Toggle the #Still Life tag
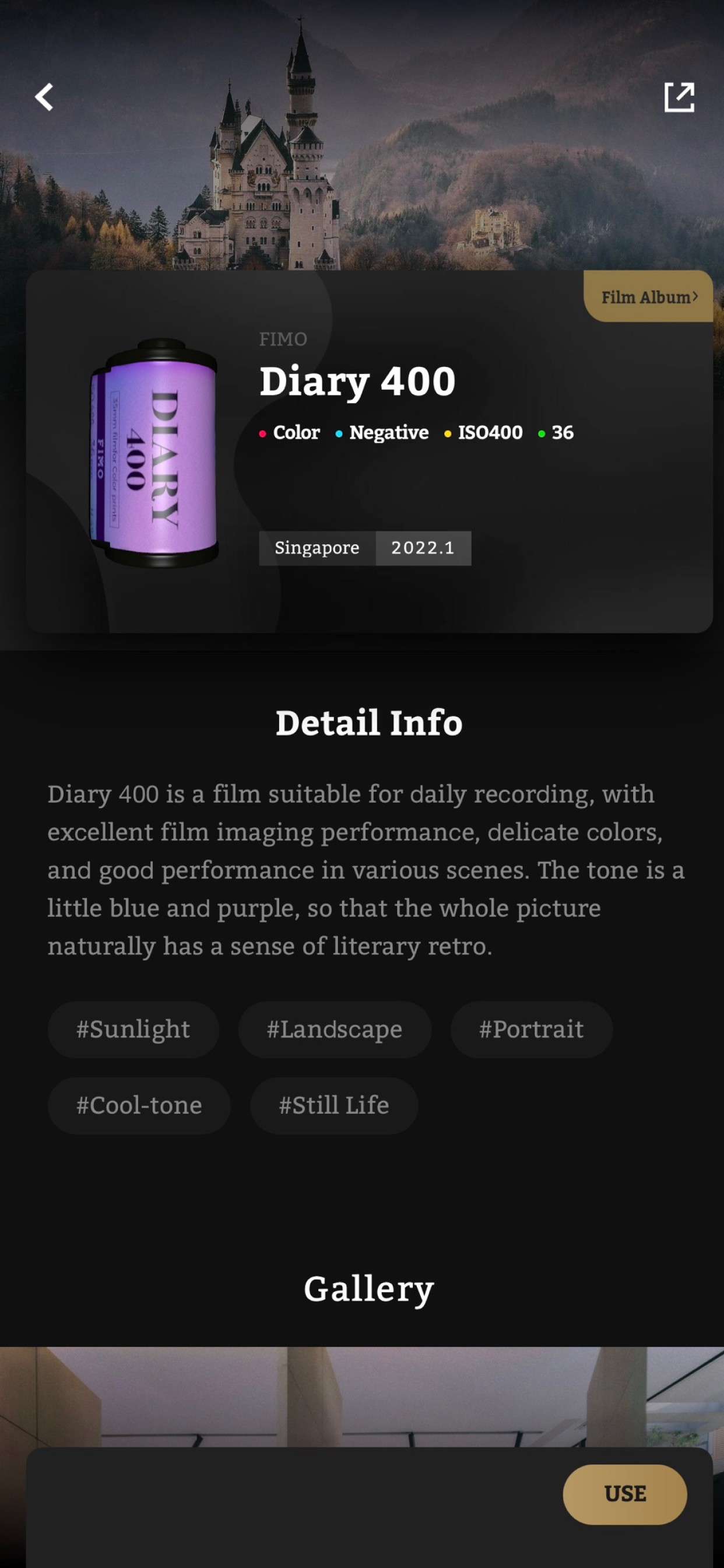 coord(333,1105)
